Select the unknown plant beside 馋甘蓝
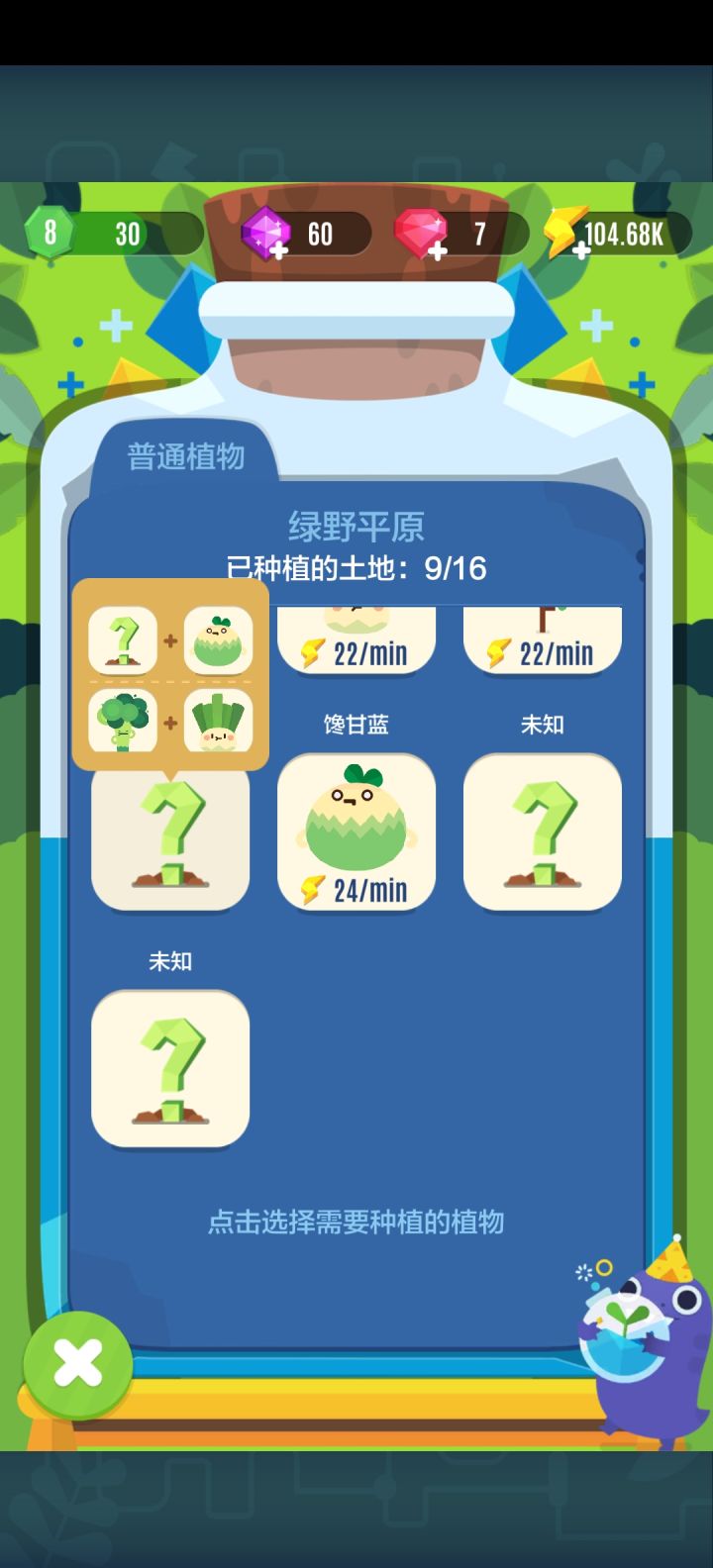This screenshot has width=713, height=1568. tap(542, 832)
